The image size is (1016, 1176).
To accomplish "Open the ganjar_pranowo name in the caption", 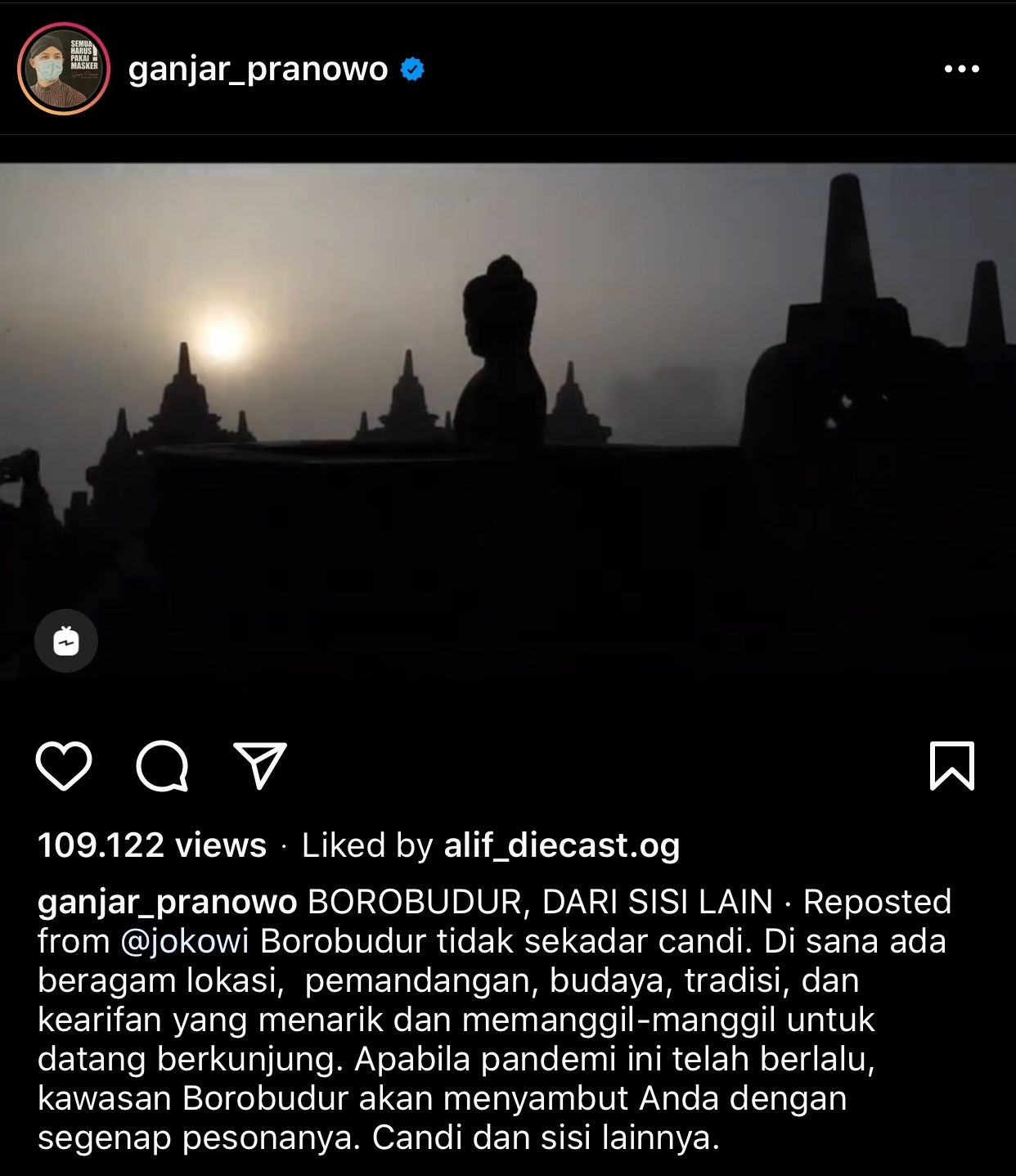I will click(x=167, y=902).
